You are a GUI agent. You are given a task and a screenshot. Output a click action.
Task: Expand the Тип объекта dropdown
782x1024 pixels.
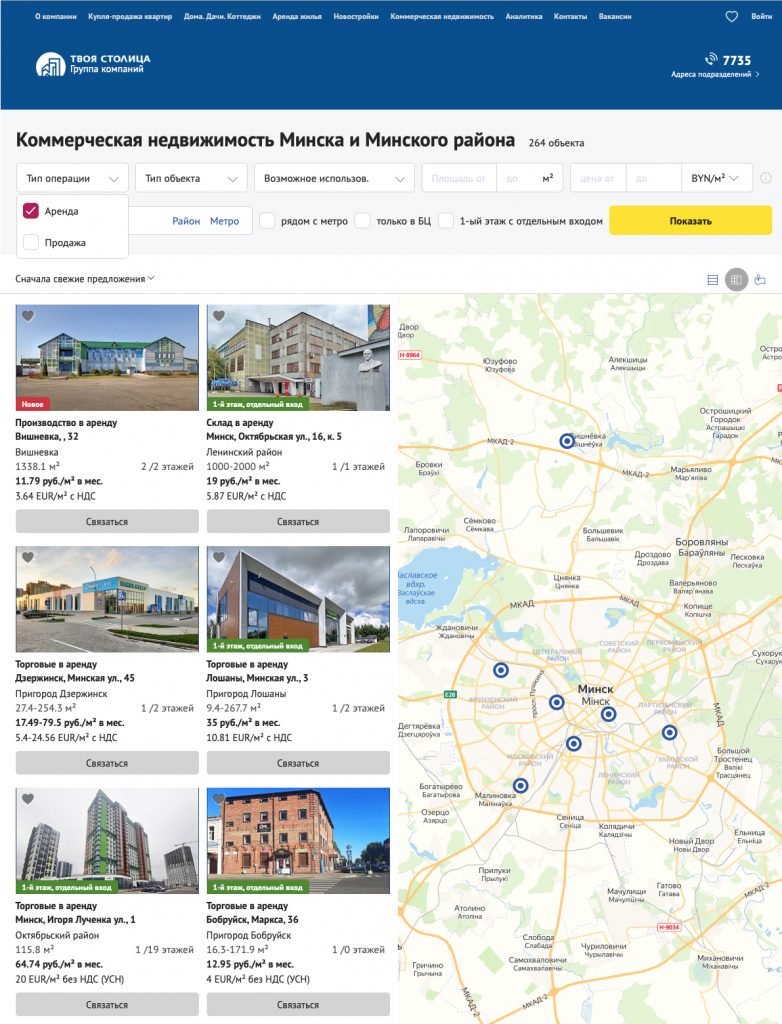(191, 178)
